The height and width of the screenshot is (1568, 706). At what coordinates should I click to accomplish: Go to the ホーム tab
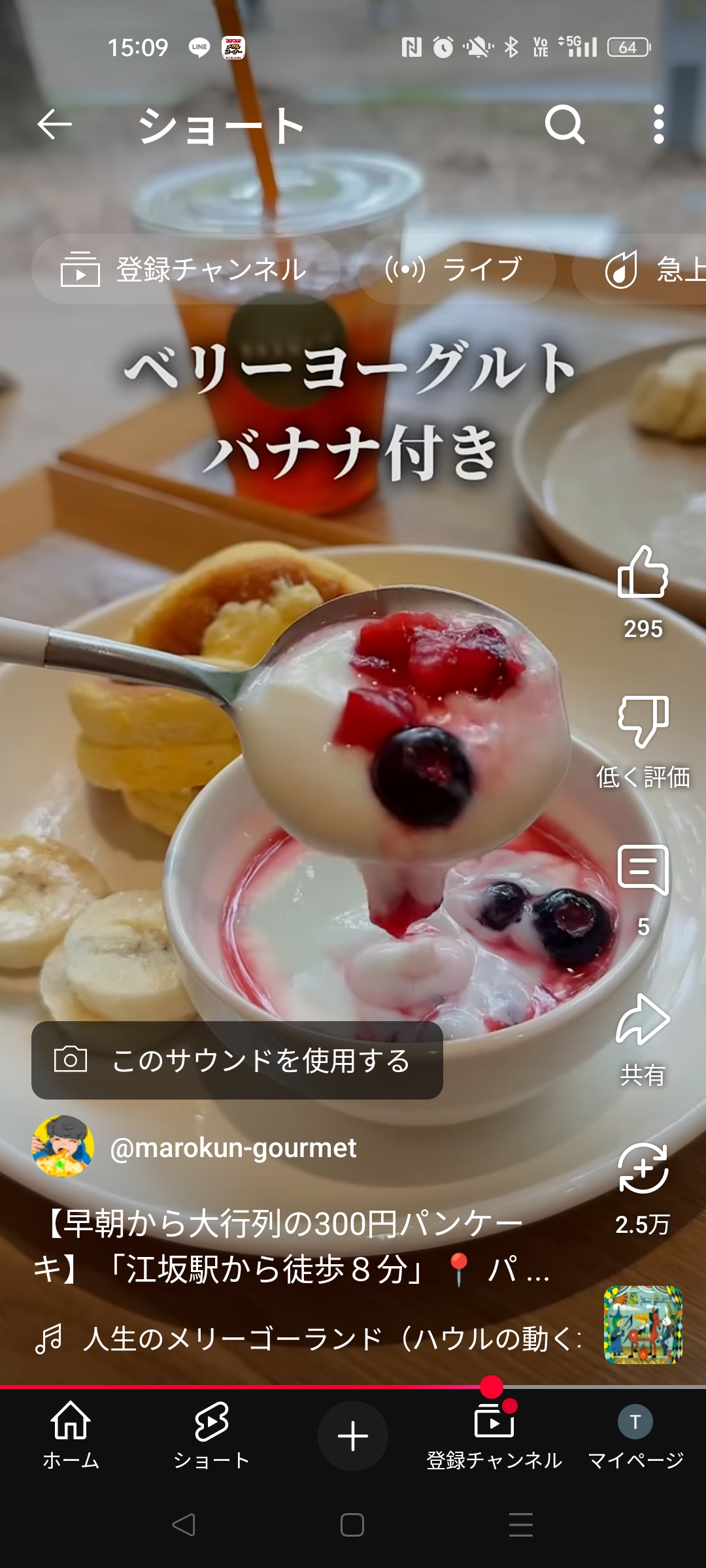pyautogui.click(x=71, y=1435)
